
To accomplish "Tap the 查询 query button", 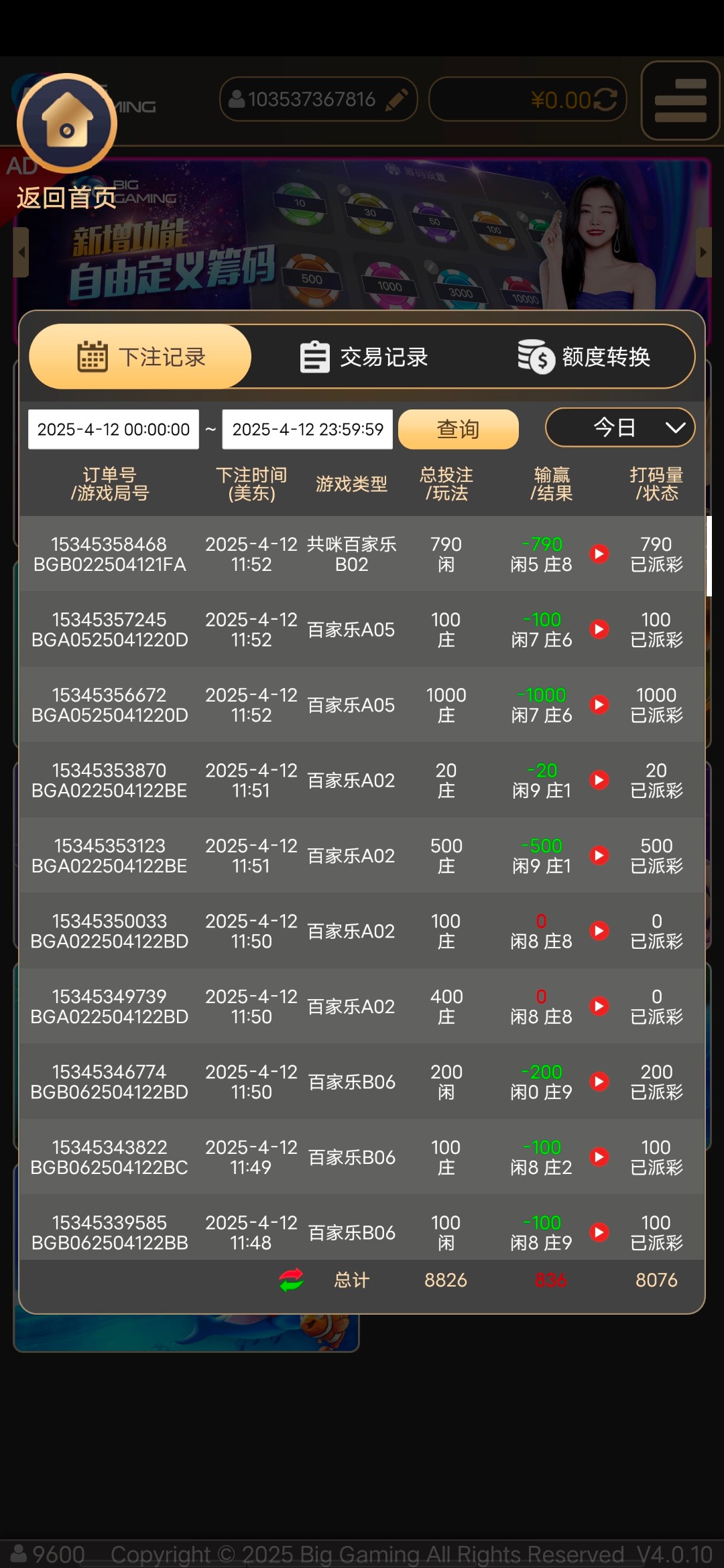I will 458,430.
